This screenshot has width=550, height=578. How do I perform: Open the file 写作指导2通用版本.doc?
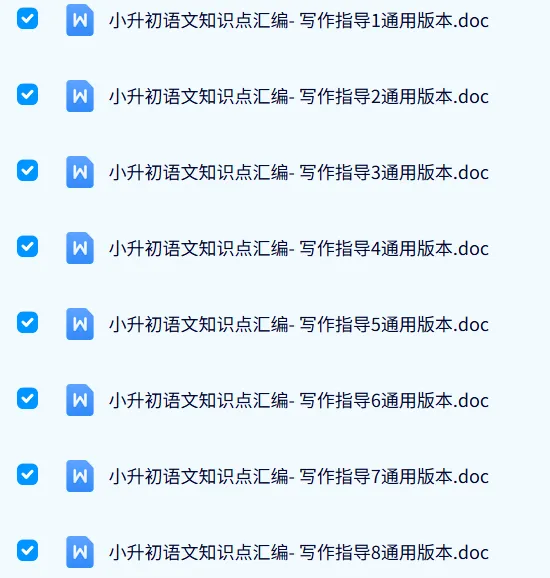299,97
